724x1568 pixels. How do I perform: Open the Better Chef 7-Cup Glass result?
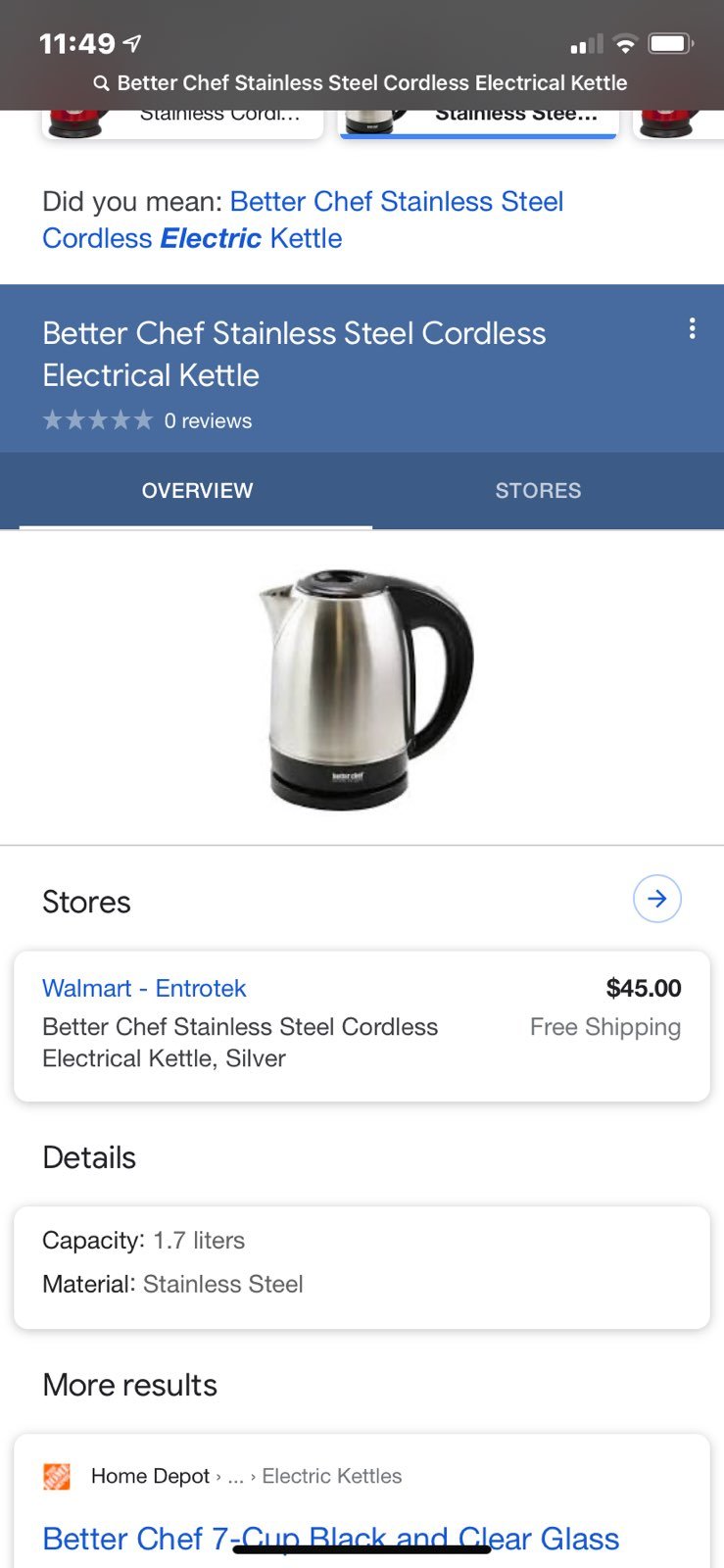tap(331, 1539)
